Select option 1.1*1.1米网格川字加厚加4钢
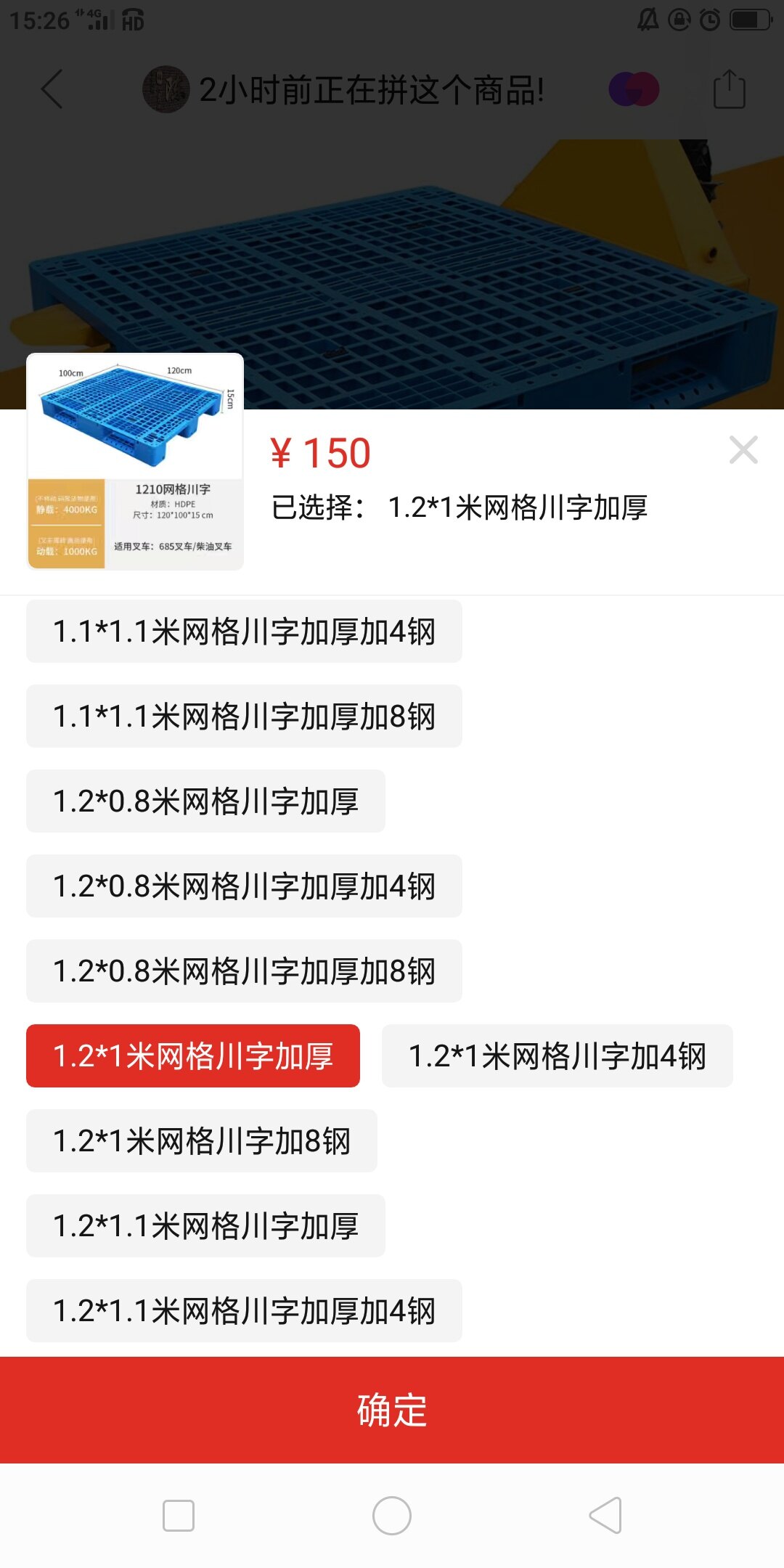 [244, 632]
